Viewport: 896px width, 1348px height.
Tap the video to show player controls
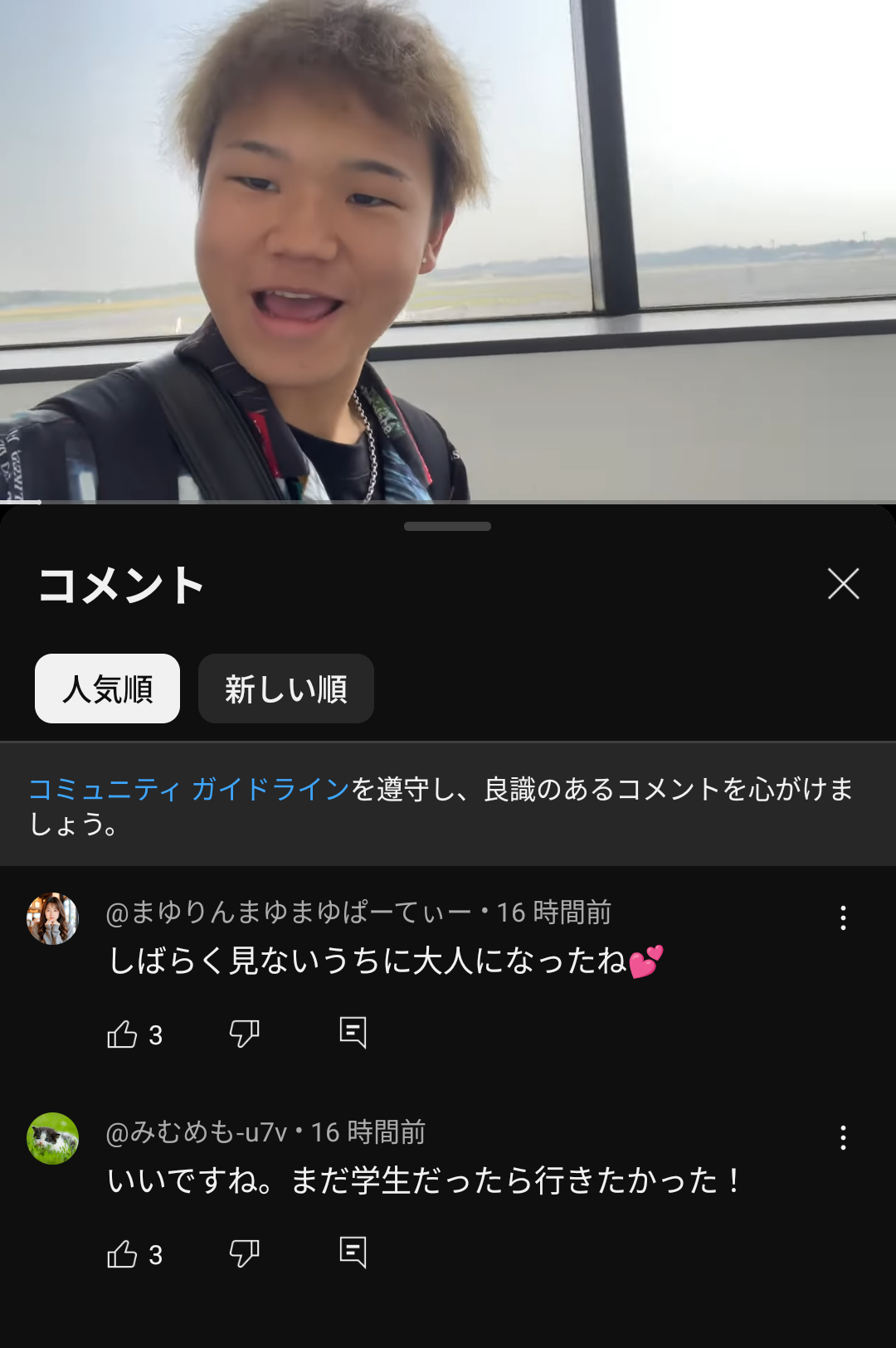click(448, 249)
